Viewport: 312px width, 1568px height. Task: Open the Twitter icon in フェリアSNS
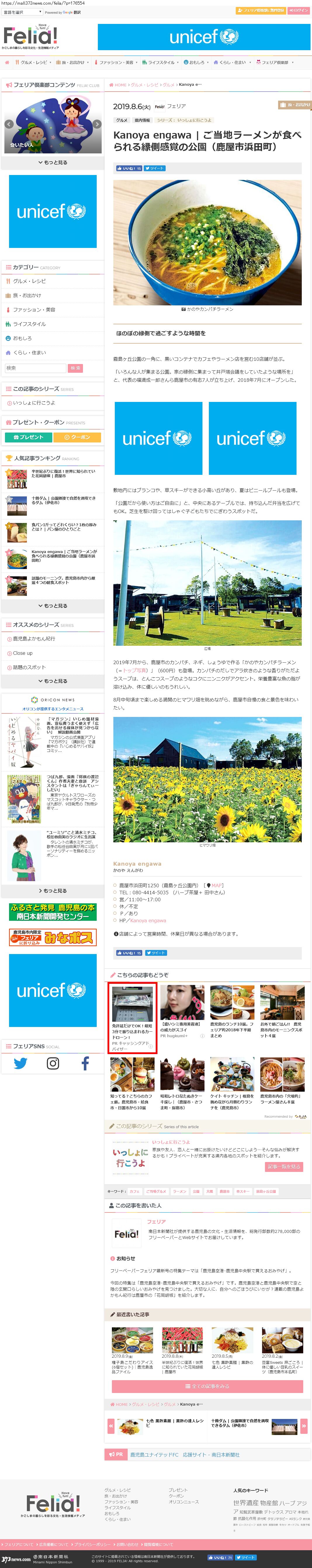point(21,1063)
